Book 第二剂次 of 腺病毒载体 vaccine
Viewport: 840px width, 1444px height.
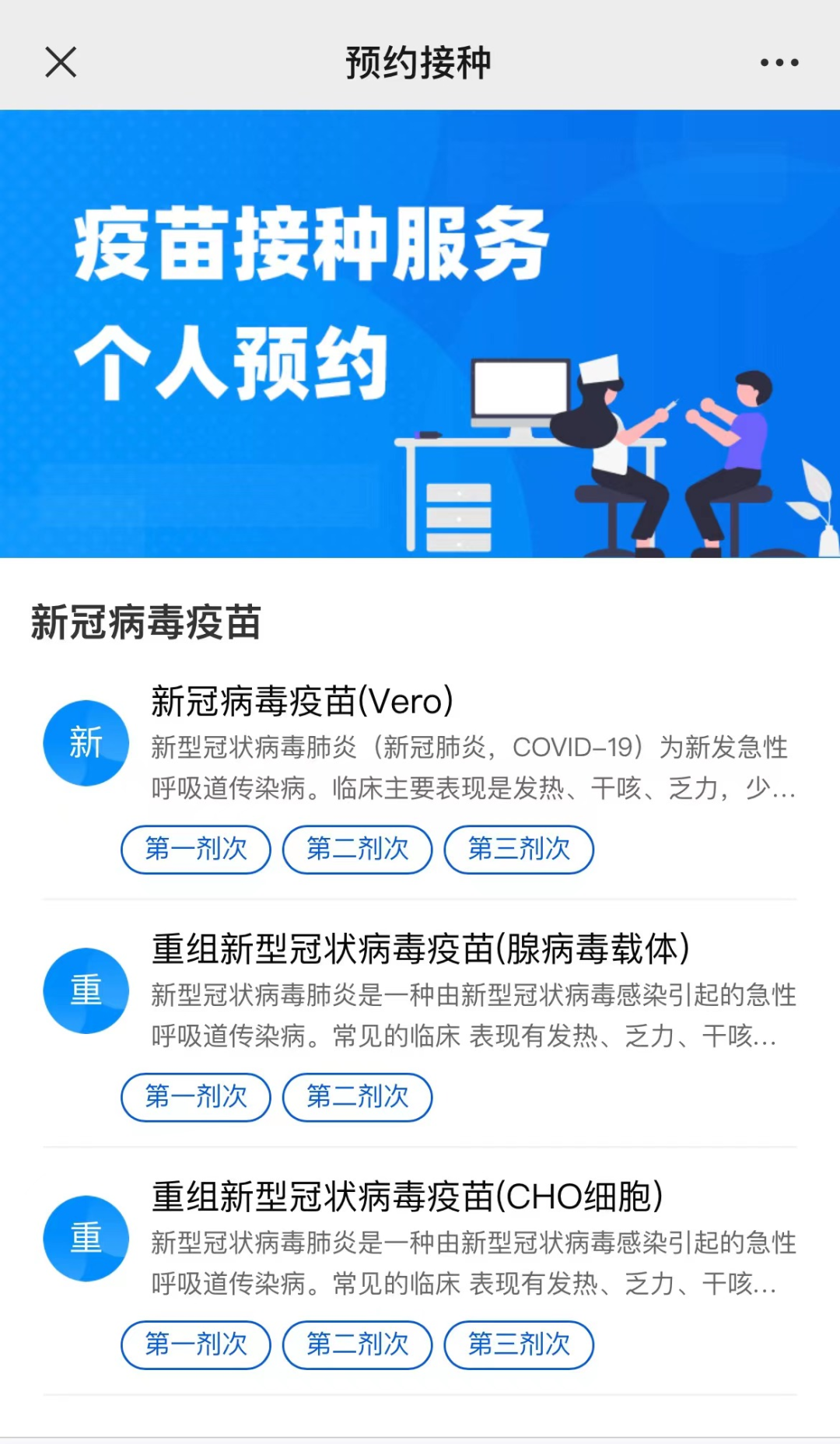(358, 1097)
